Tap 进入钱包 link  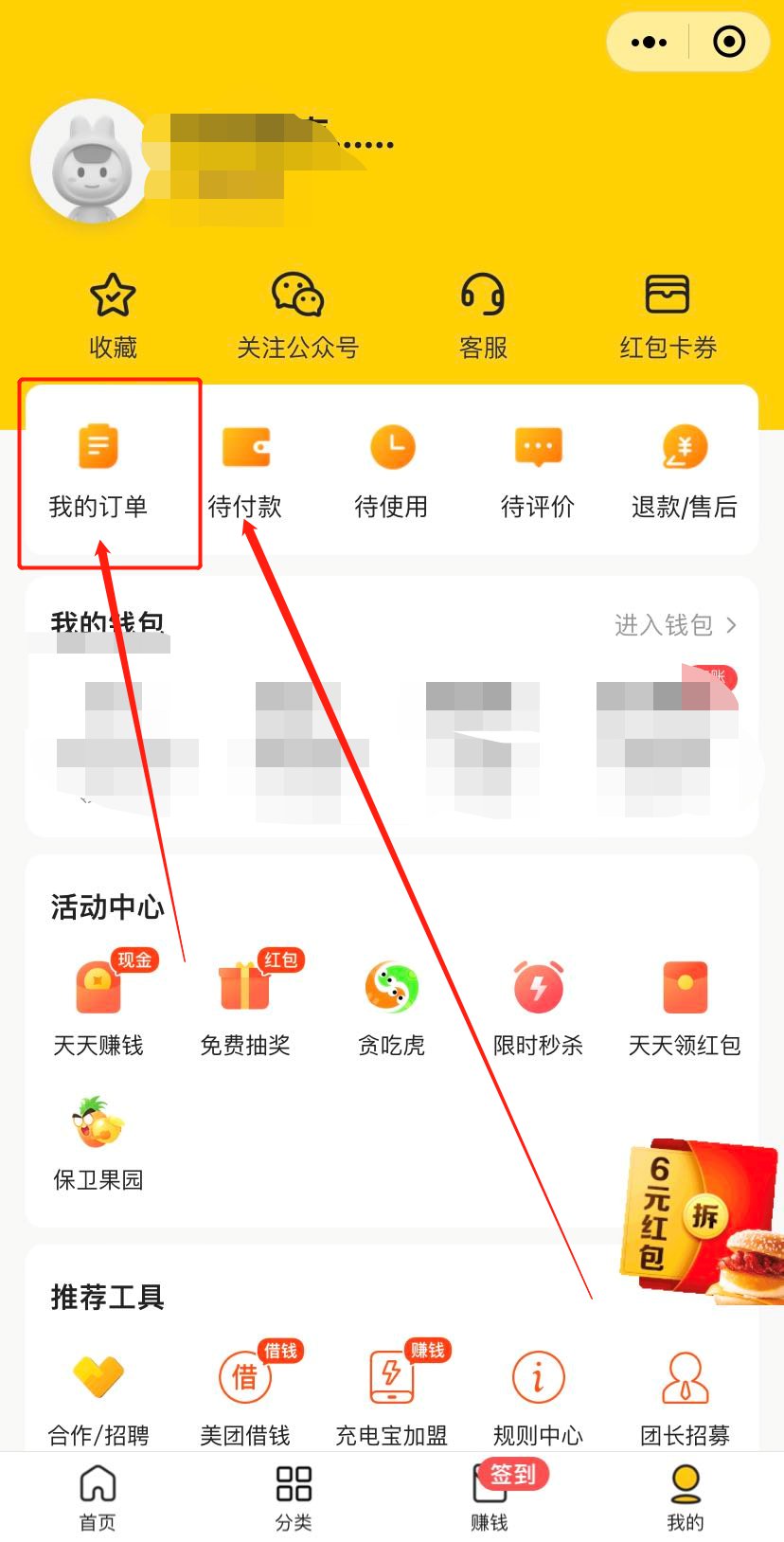pyautogui.click(x=674, y=625)
